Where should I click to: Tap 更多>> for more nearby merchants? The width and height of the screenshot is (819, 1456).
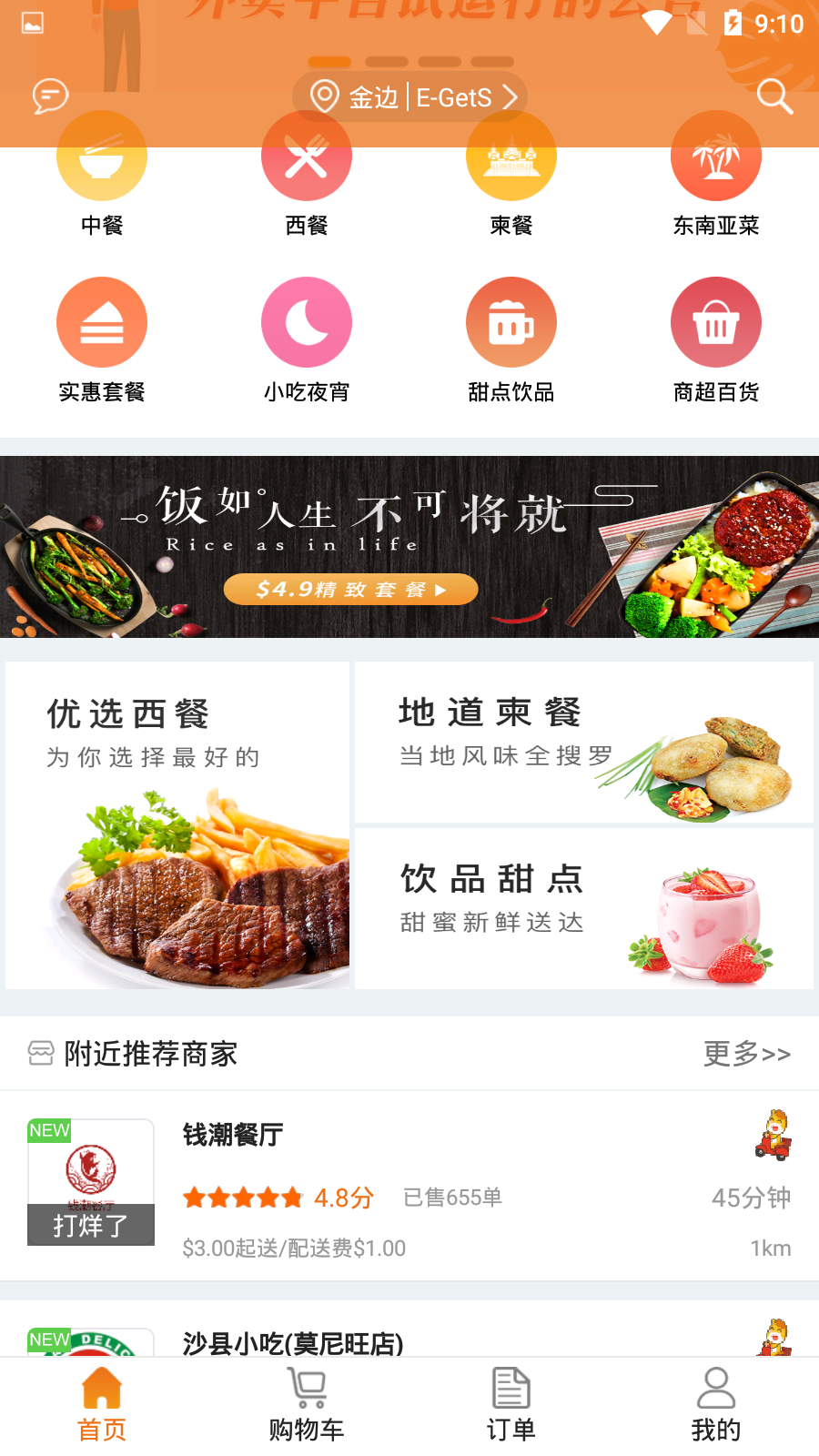(x=747, y=1054)
